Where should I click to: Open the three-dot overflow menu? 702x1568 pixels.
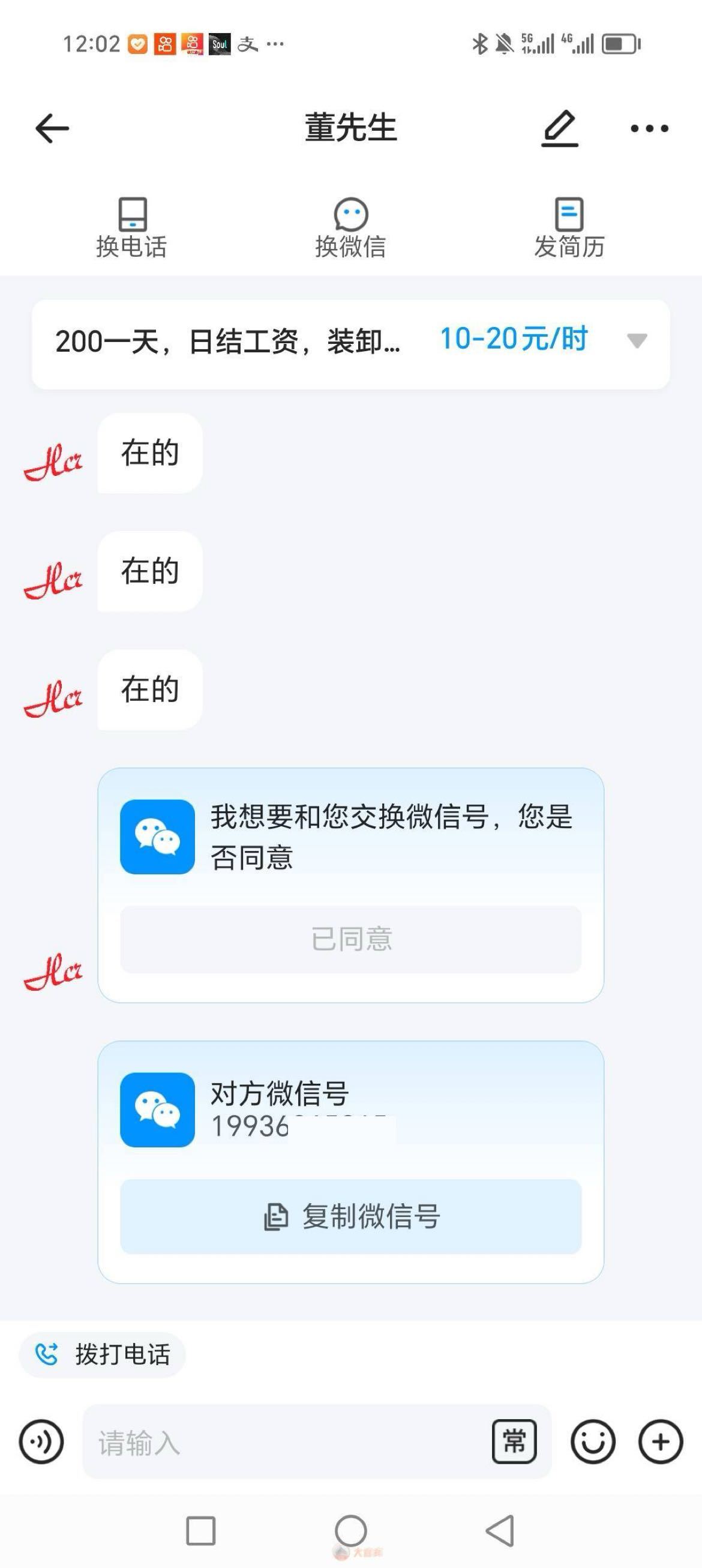click(x=649, y=128)
